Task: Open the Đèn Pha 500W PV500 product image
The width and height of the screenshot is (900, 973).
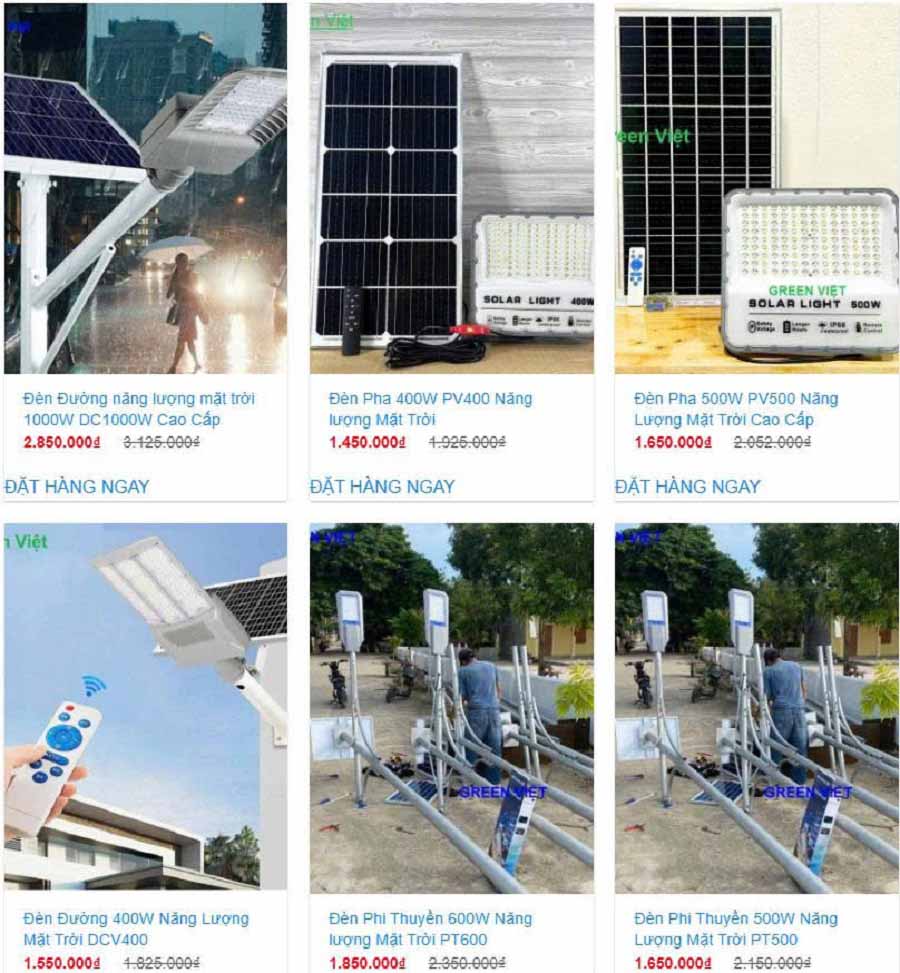Action: coord(756,188)
